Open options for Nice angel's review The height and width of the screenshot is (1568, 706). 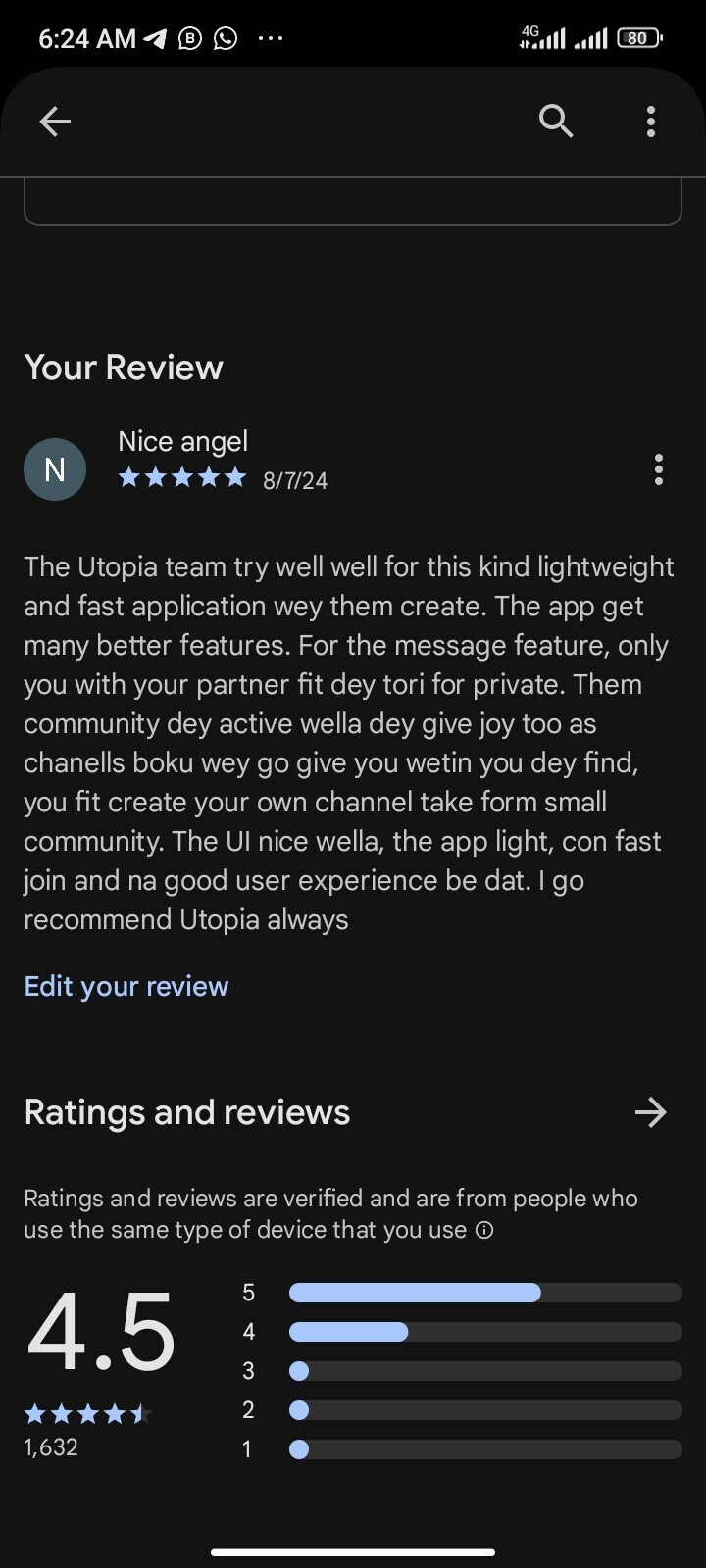pos(658,469)
